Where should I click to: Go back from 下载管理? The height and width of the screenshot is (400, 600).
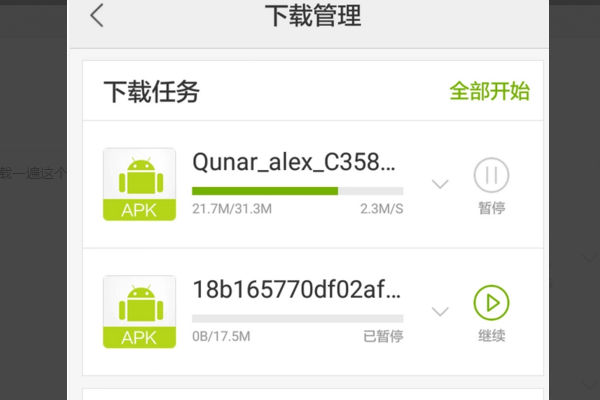pyautogui.click(x=97, y=16)
